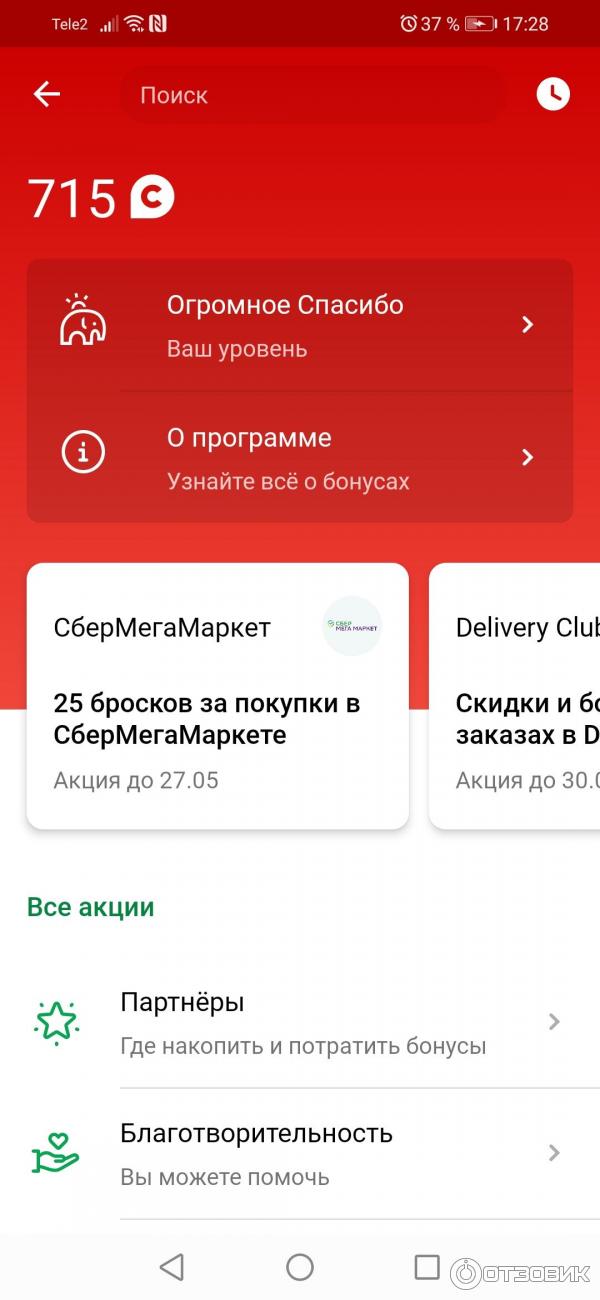Screen dimensions: 600x1300
Task: Open О программе bonus info
Action: [x=300, y=458]
